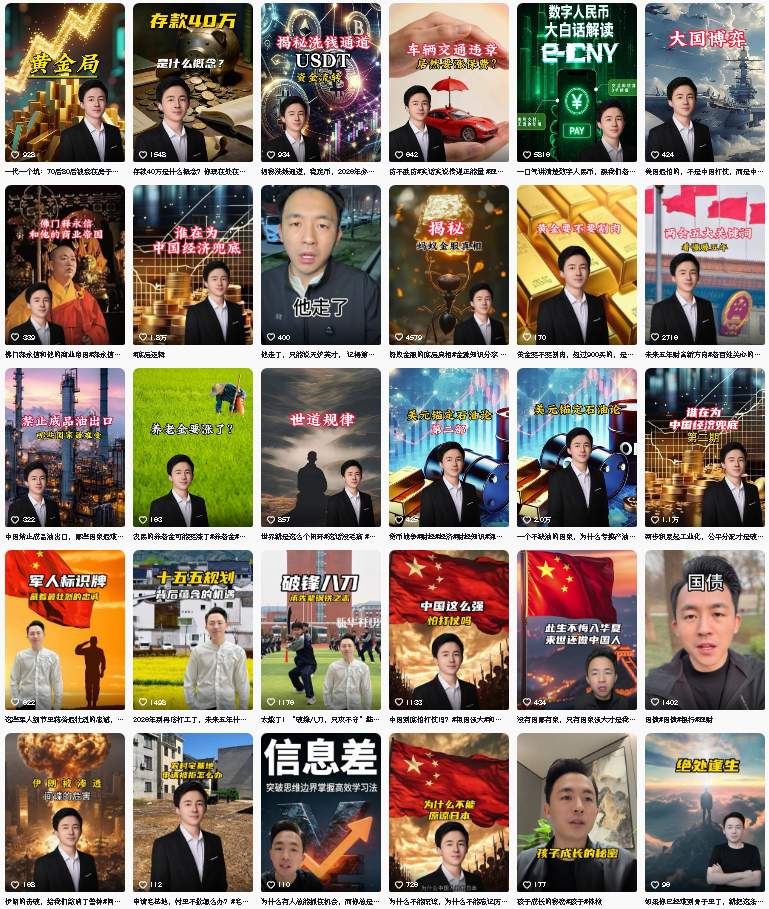Screen dimensions: 769x909
Task: Open the 黄金局 video
Action: point(65,83)
